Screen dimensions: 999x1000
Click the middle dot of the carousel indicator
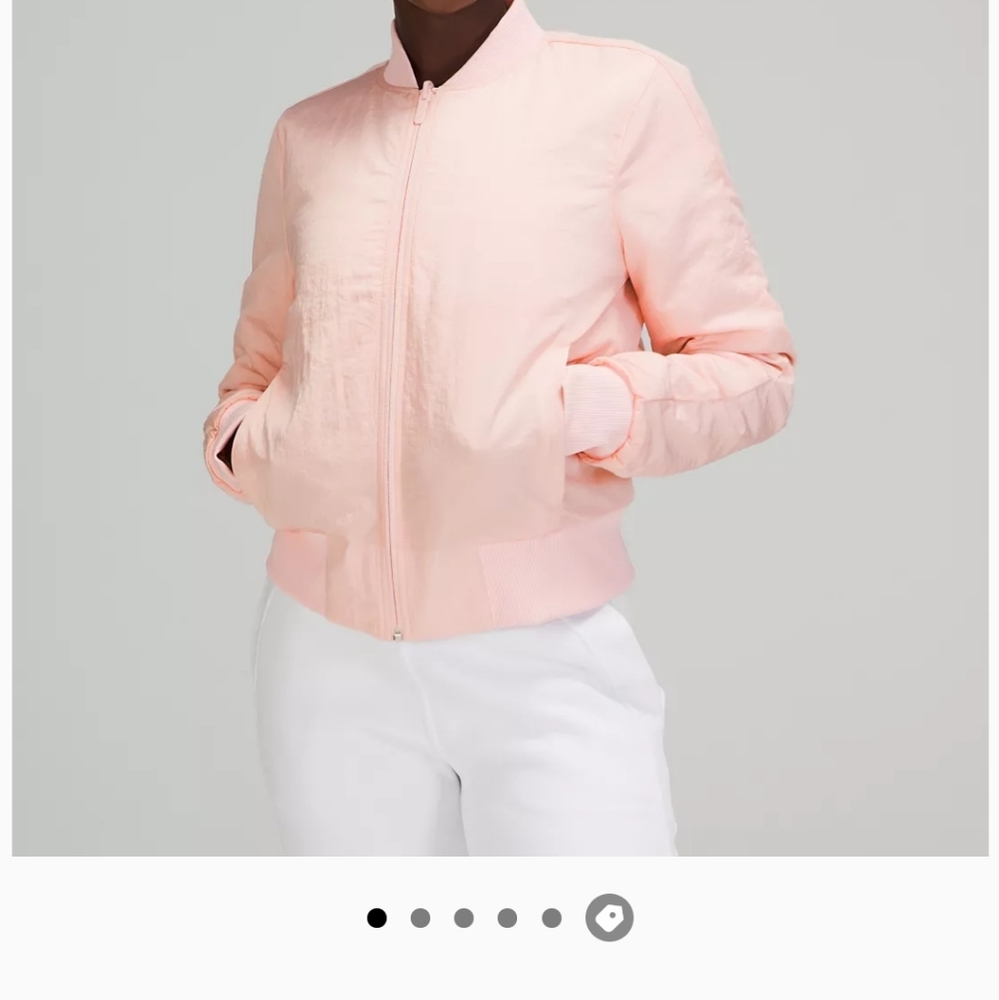tap(463, 917)
